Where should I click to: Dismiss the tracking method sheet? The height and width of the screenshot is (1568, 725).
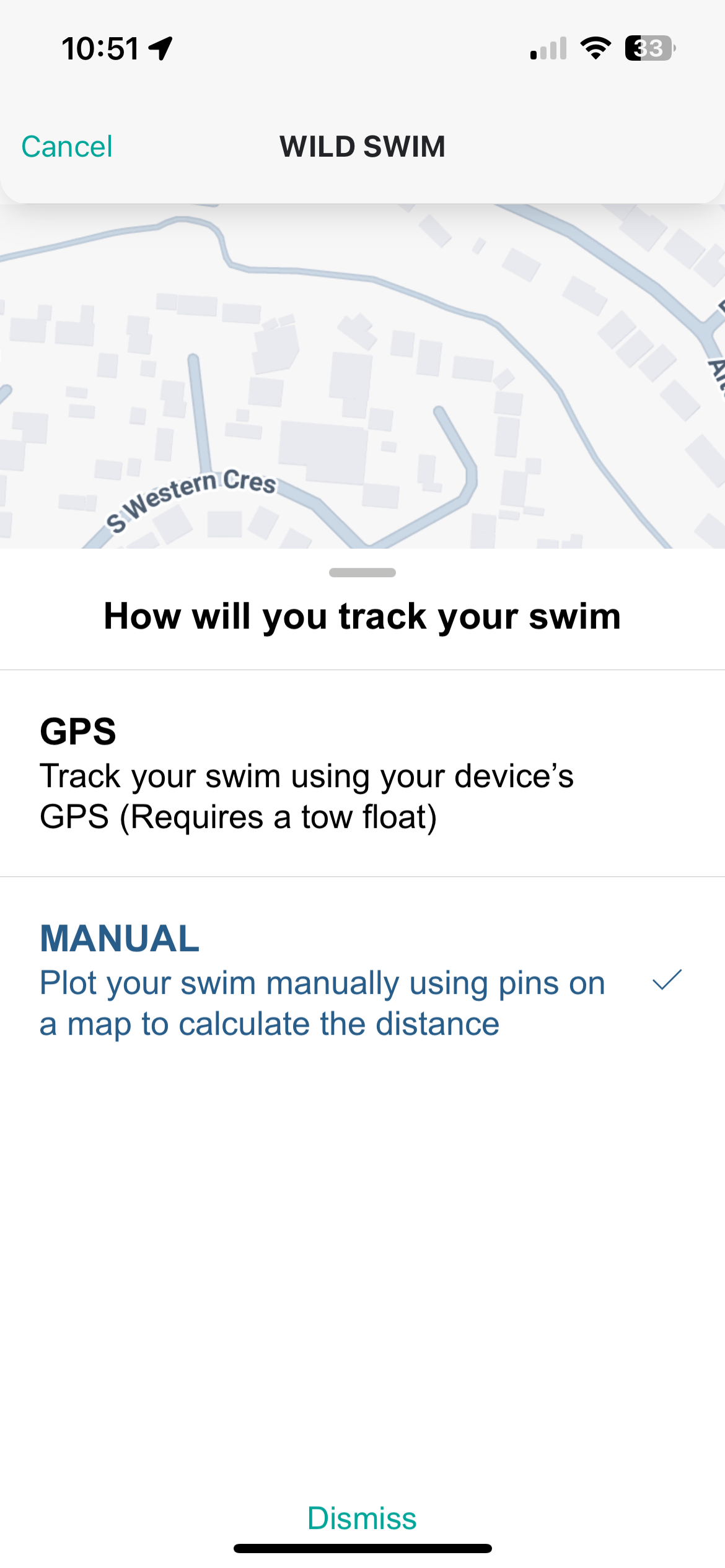[362, 1518]
